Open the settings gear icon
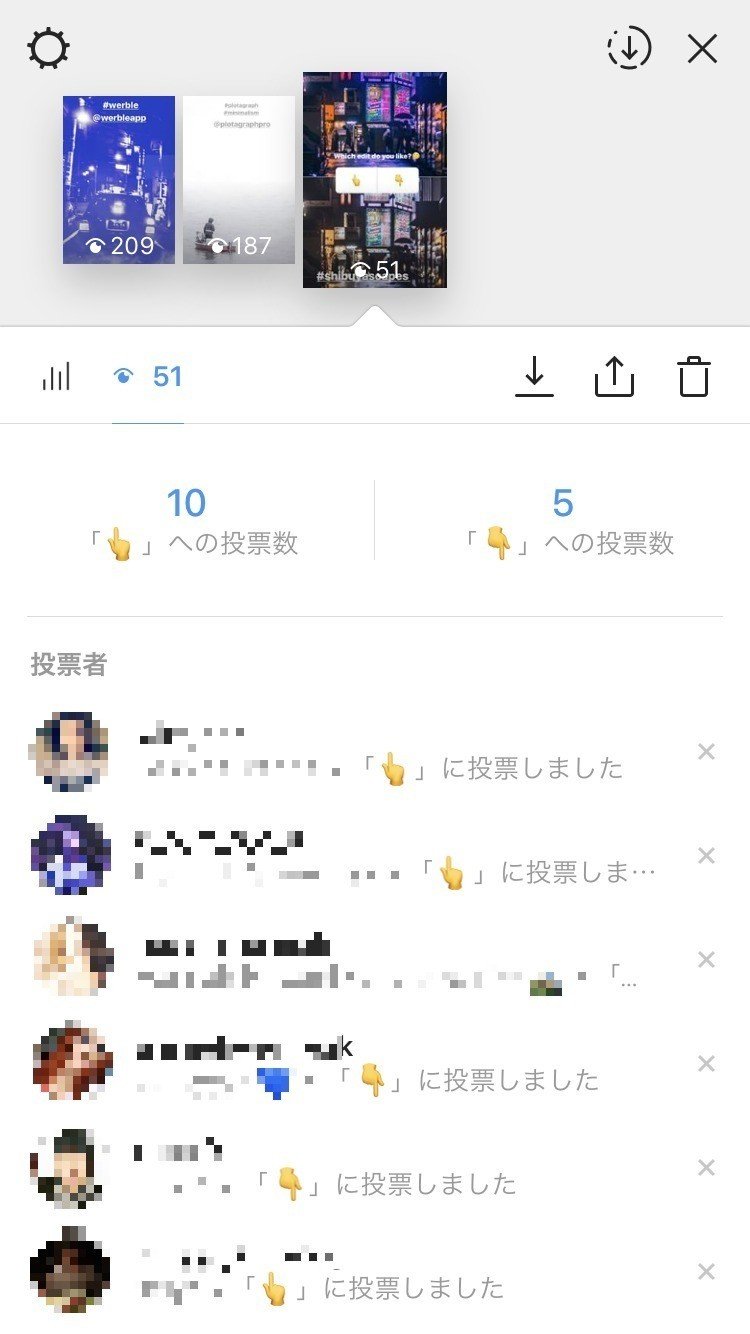The width and height of the screenshot is (750, 1334). [47, 47]
